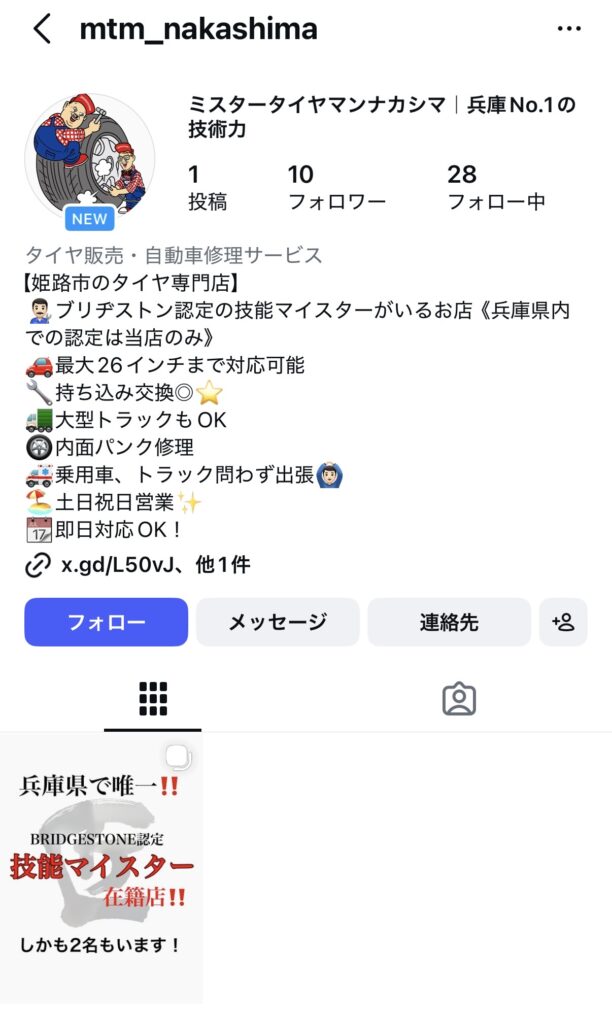The width and height of the screenshot is (612, 1024).
Task: Open 連絡先 contact options
Action: click(449, 622)
